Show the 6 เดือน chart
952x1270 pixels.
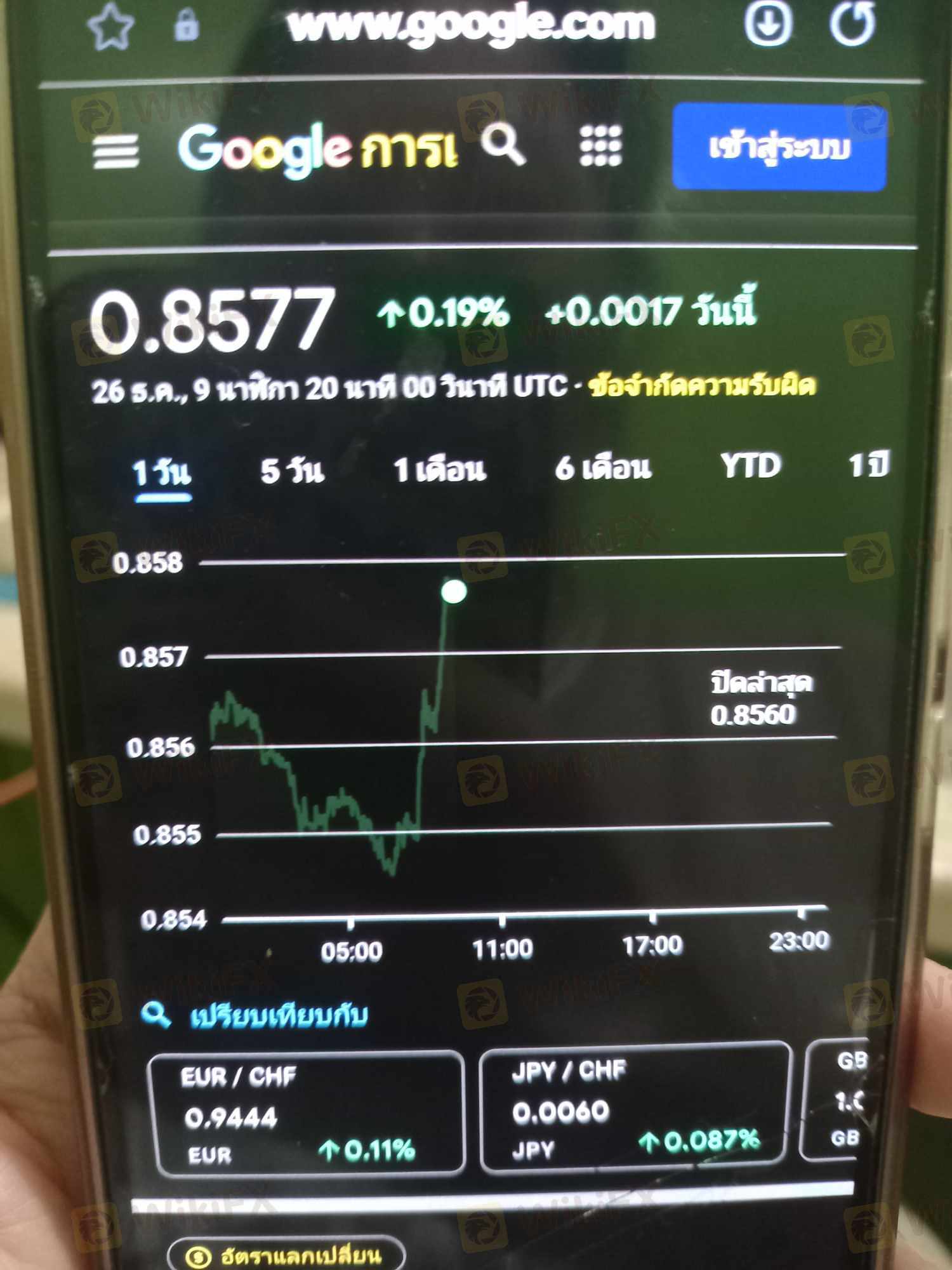(x=603, y=468)
